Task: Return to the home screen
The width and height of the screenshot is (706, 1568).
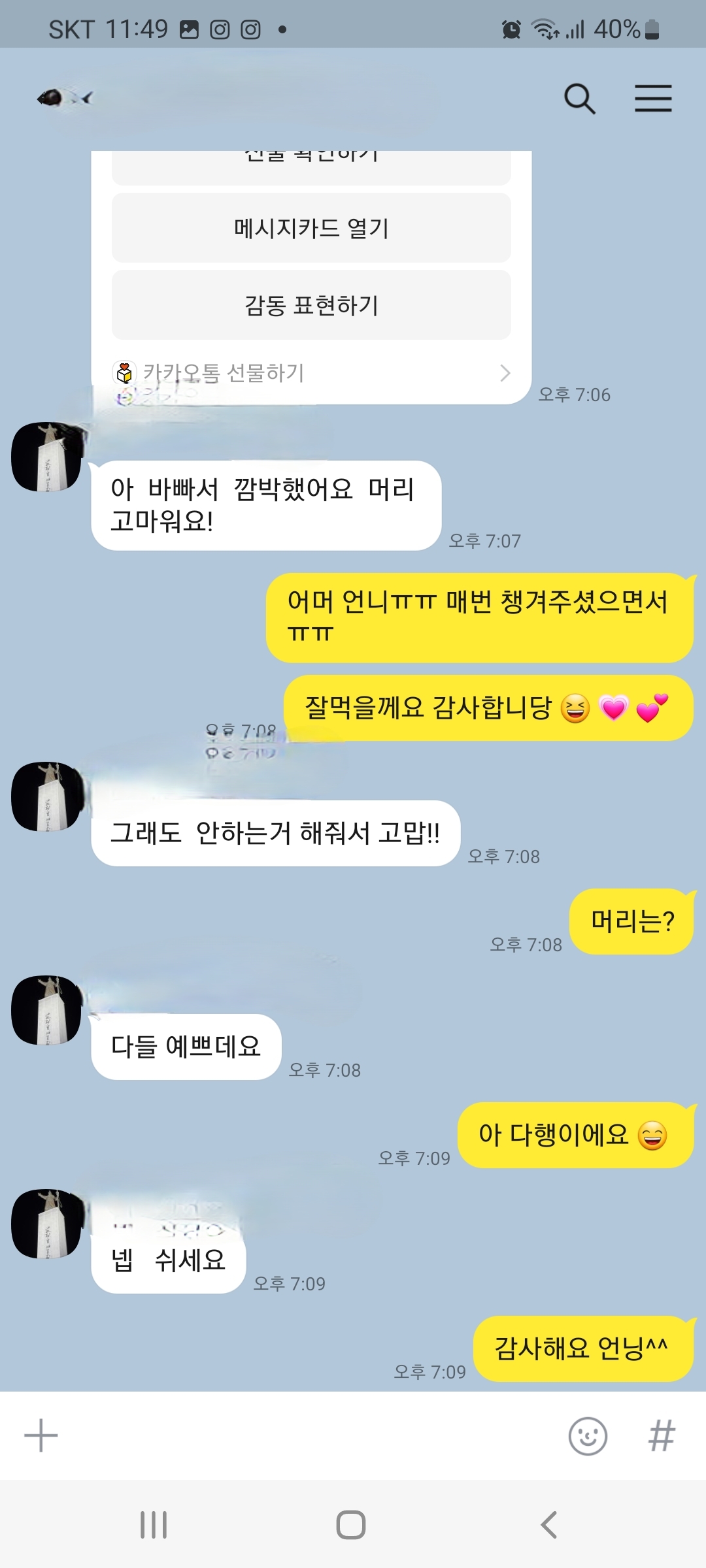Action: pos(351,1525)
